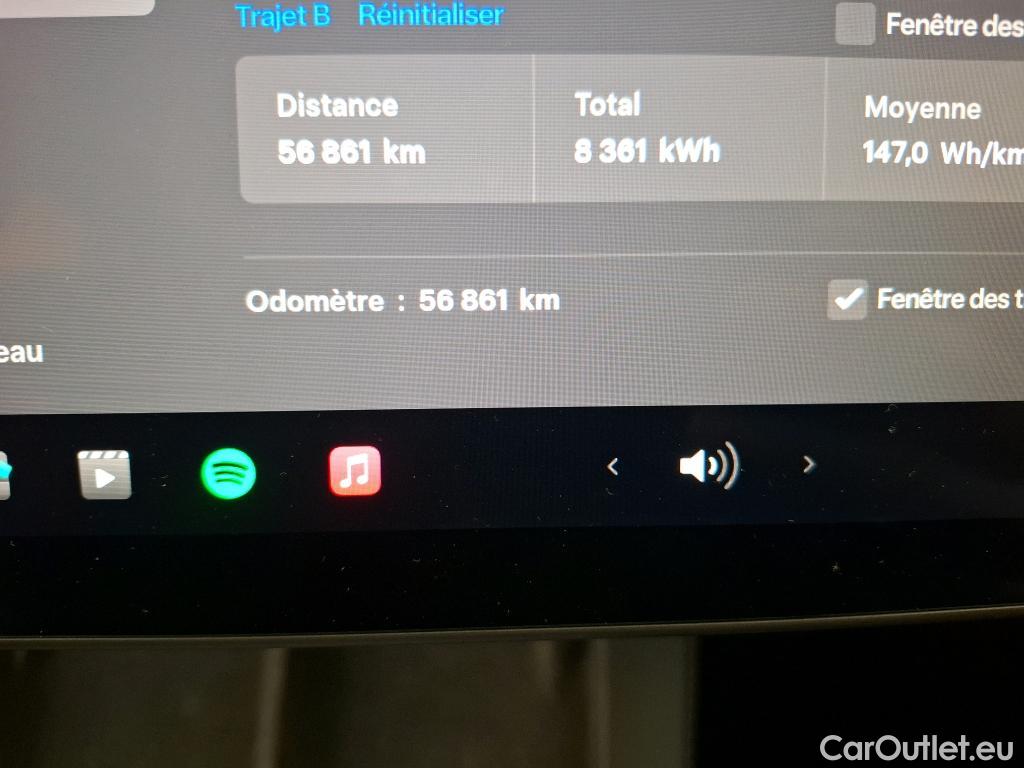The height and width of the screenshot is (768, 1024).
Task: Launch Spotify from the dock
Action: click(229, 472)
